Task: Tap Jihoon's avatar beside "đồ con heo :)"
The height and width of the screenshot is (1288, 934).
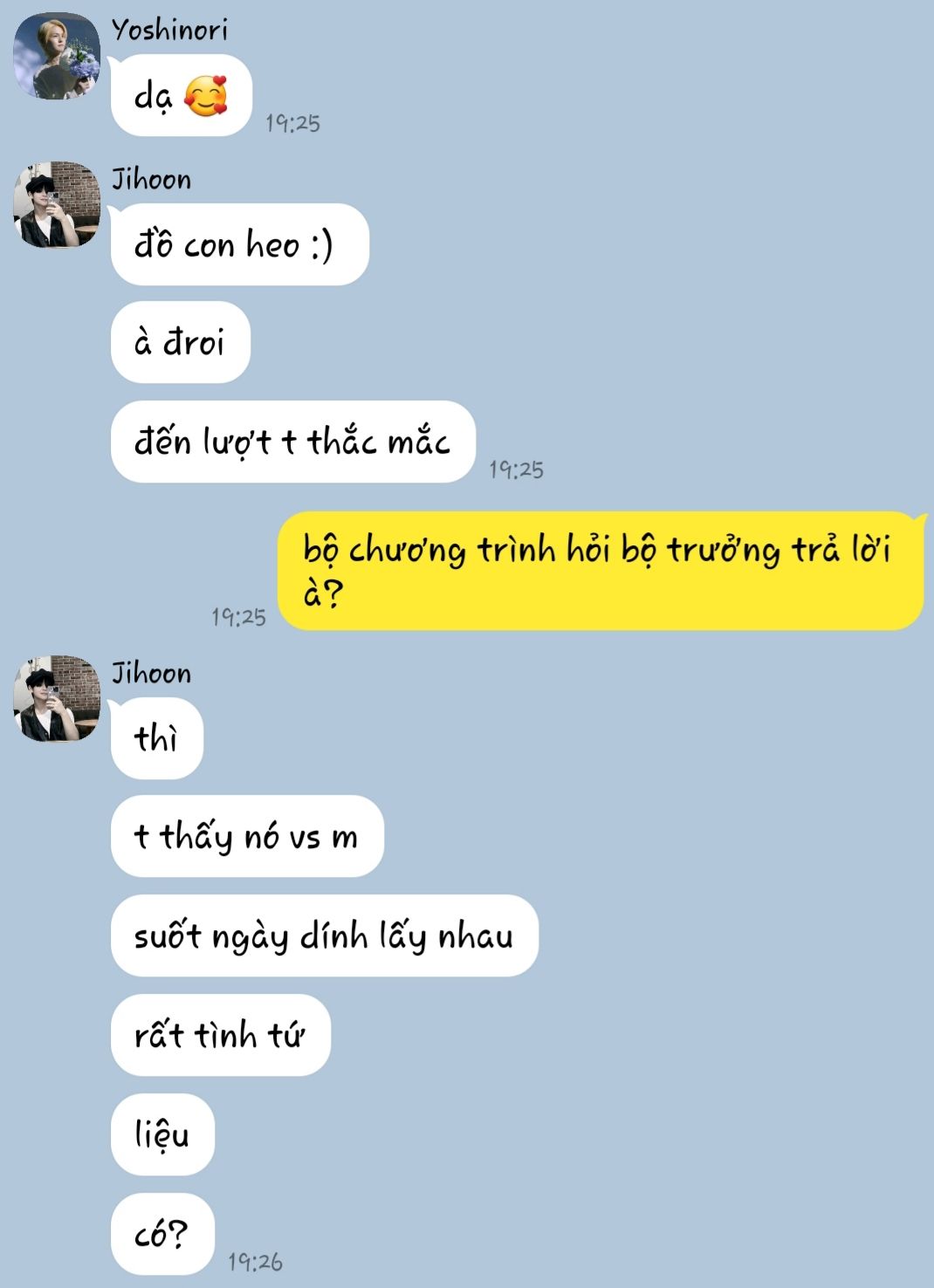Action: point(57,205)
